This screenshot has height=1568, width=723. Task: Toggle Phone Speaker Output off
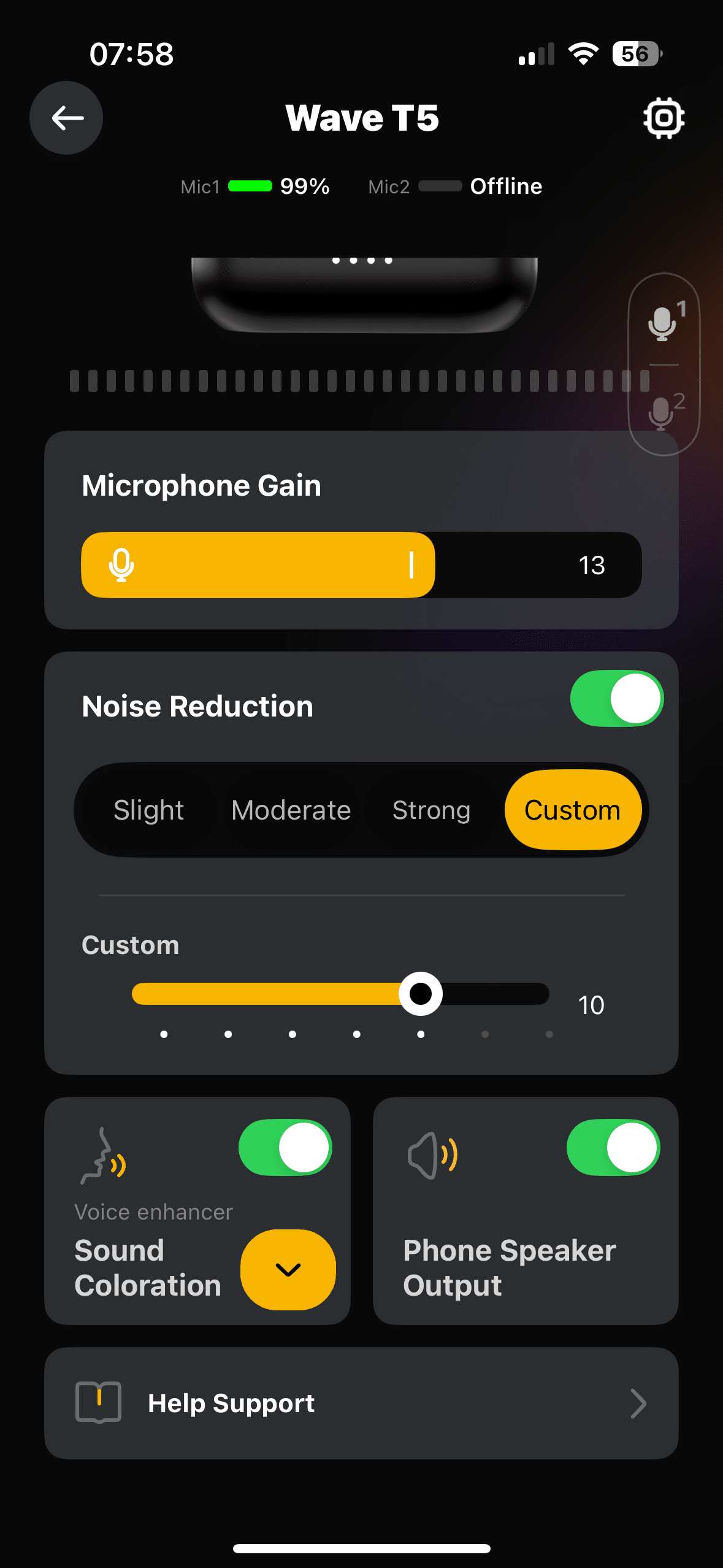click(613, 1148)
